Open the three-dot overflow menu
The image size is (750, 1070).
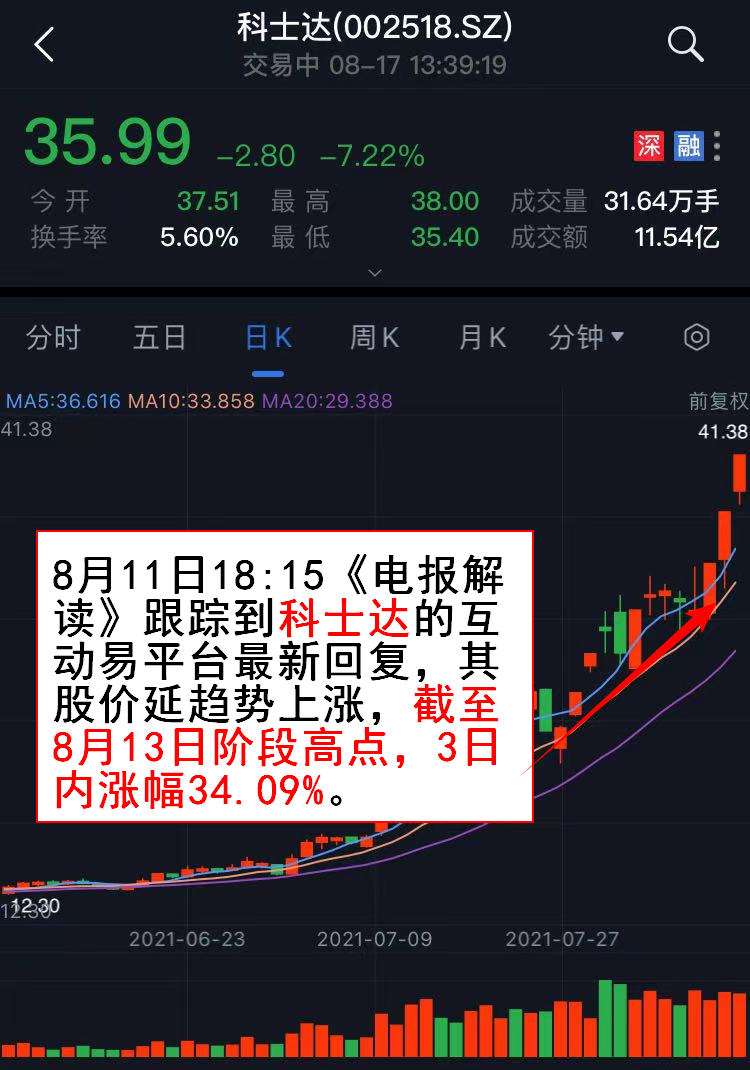click(717, 146)
